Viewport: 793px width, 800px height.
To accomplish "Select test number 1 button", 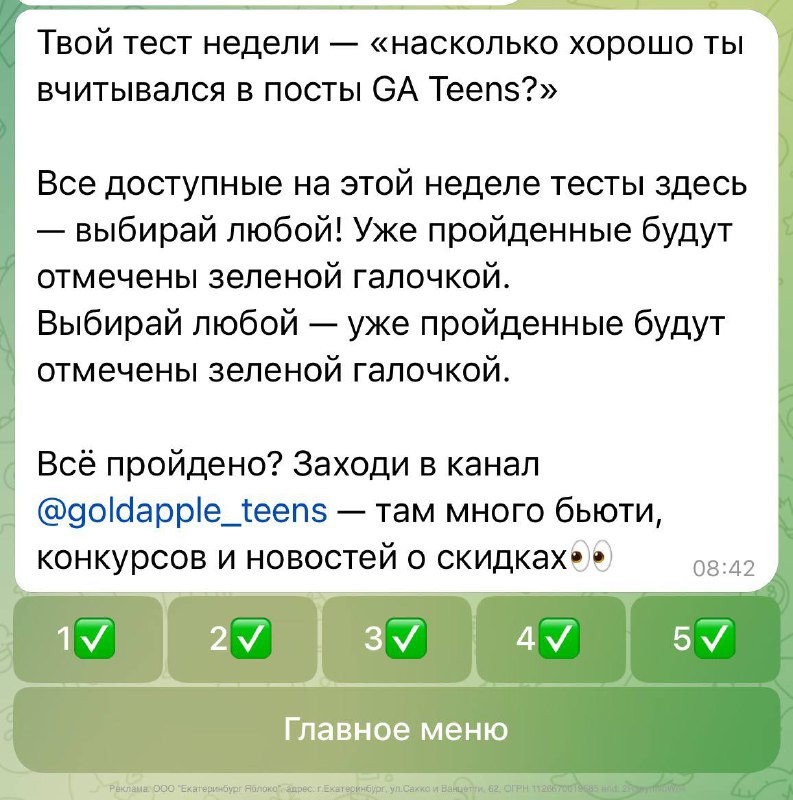I will click(86, 636).
